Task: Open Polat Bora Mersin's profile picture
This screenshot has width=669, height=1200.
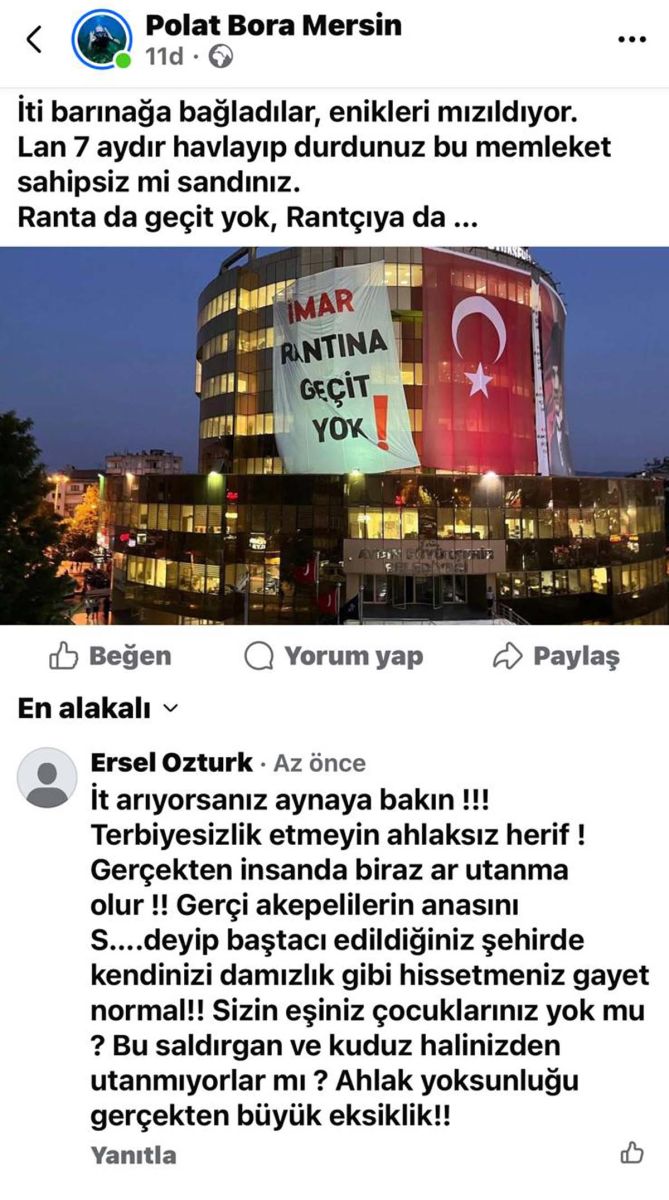Action: [101, 40]
